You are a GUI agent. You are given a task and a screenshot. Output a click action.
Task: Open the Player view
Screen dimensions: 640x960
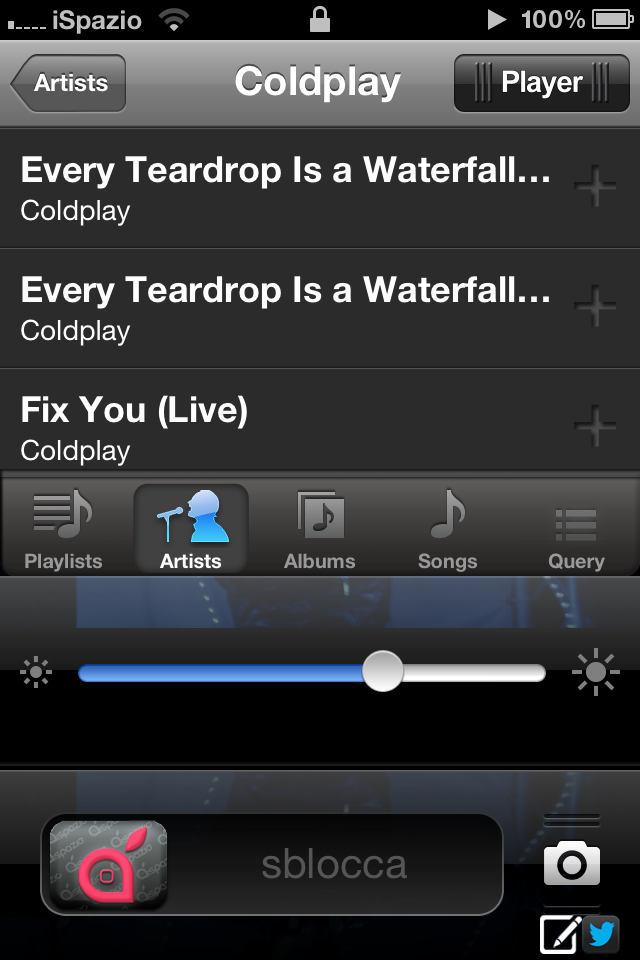[540, 83]
